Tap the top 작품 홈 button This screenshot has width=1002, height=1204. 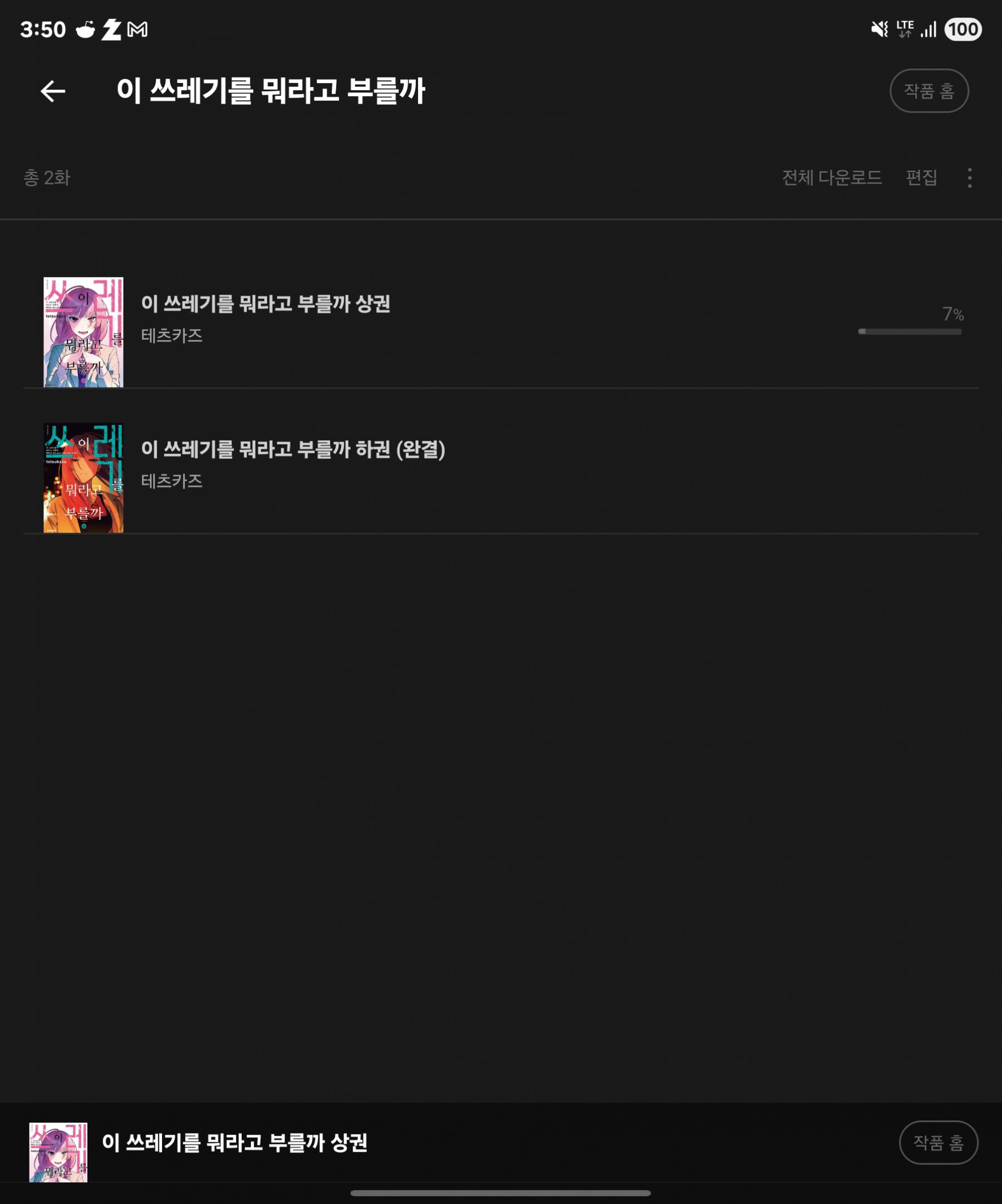pyautogui.click(x=929, y=91)
